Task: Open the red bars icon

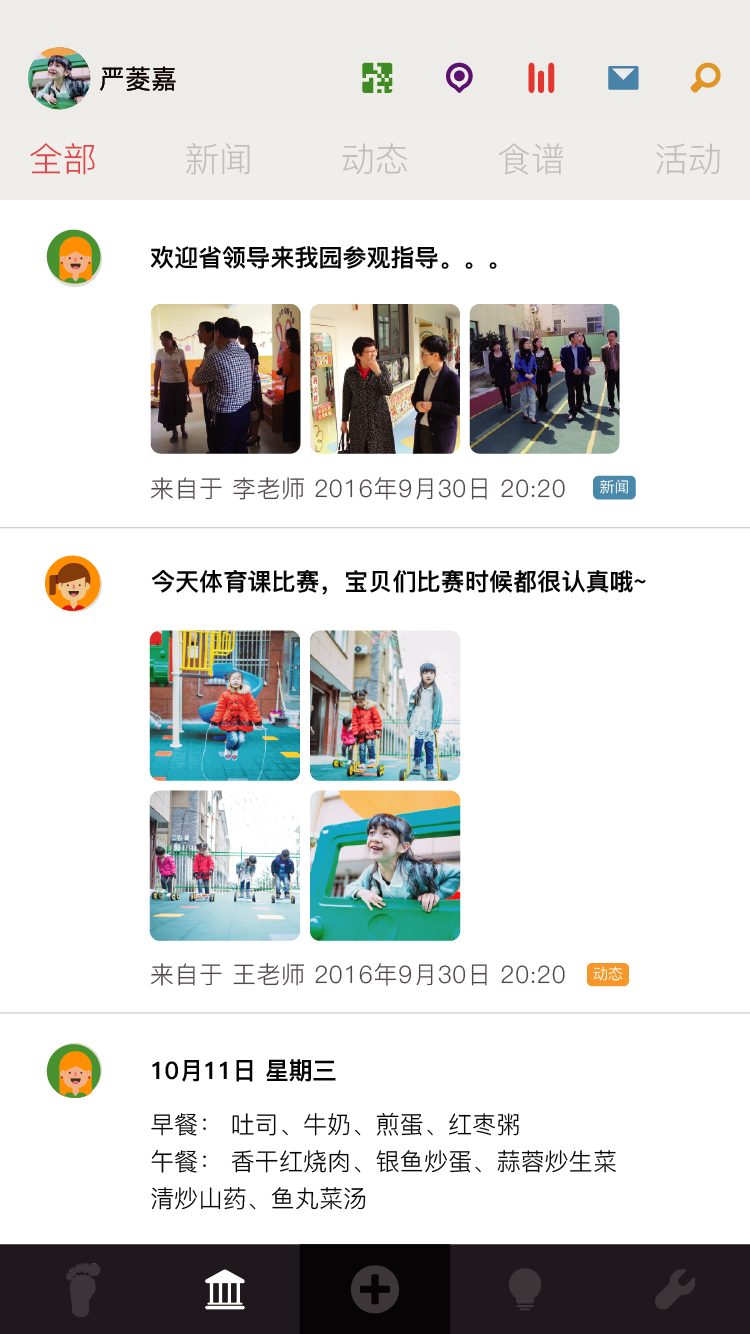Action: 541,78
